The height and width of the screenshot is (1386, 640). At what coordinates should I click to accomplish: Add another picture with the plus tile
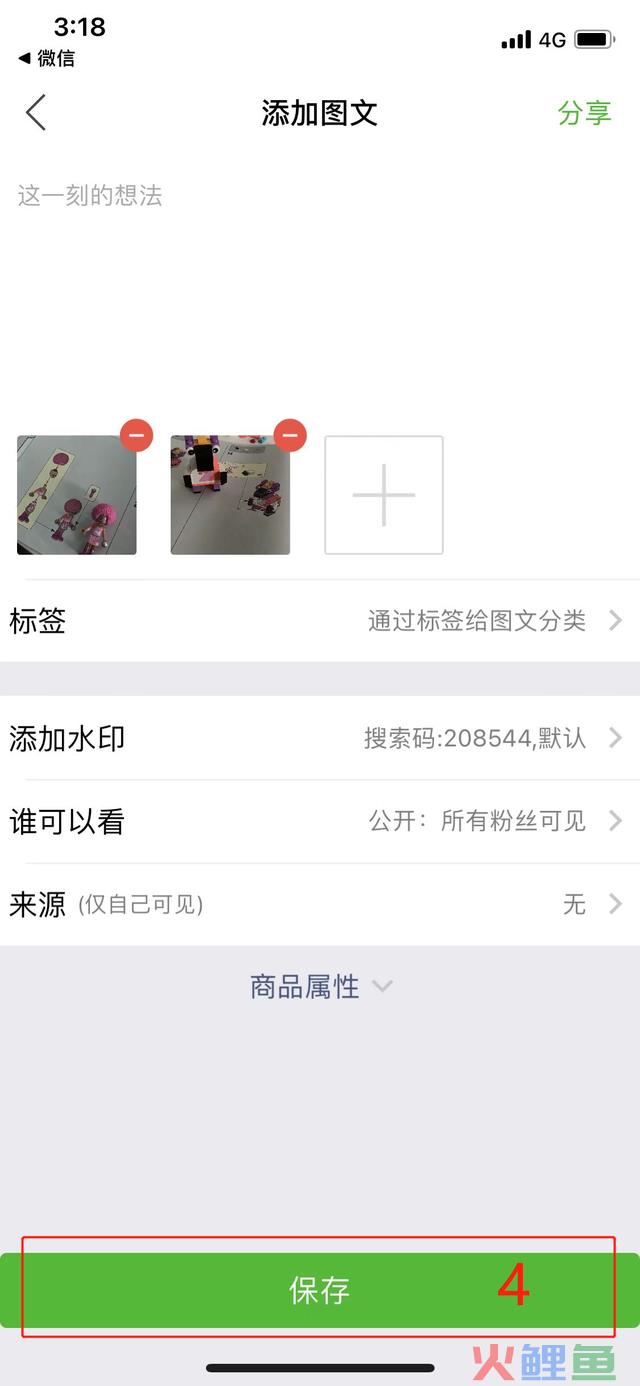[x=383, y=495]
